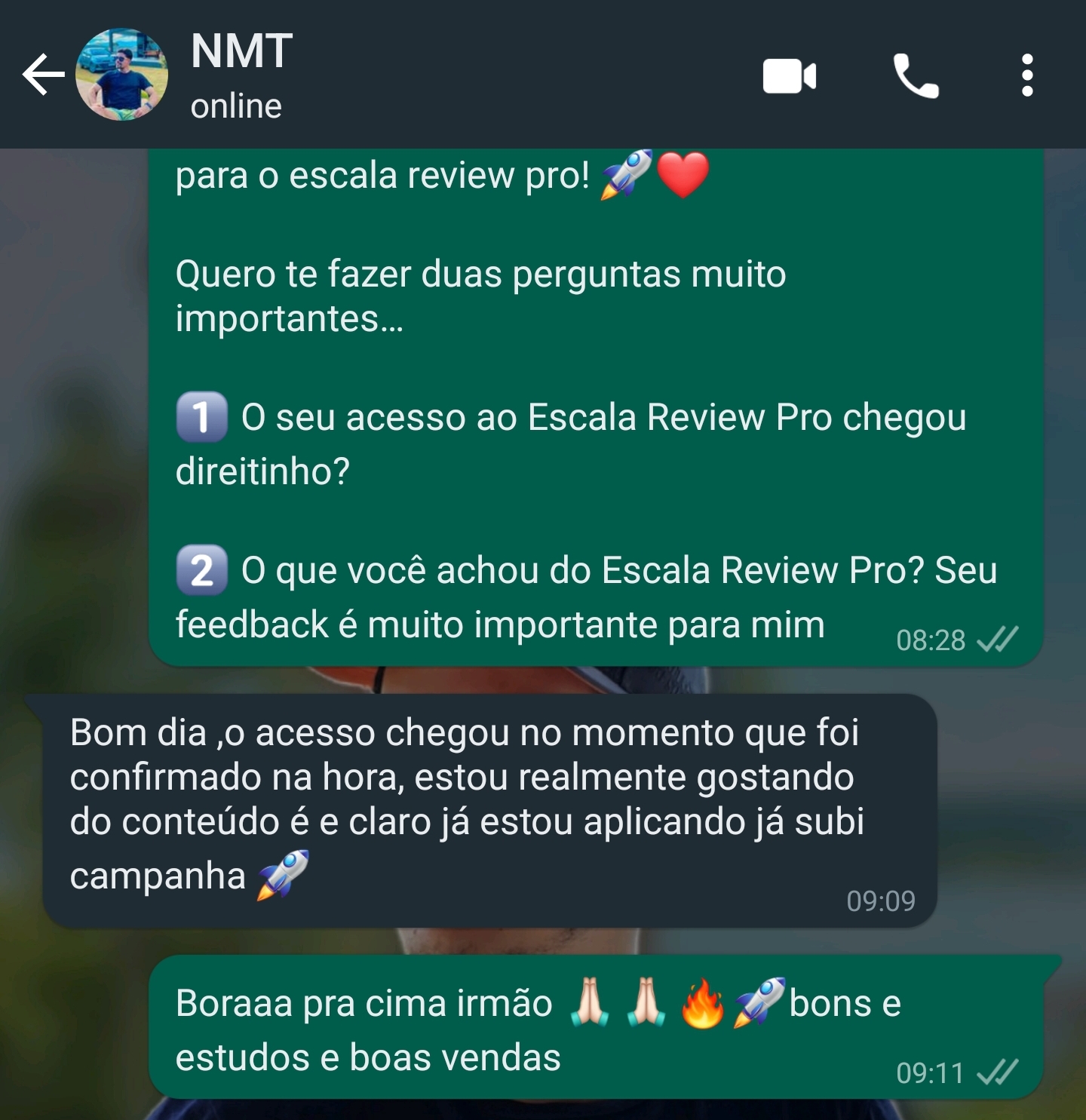This screenshot has width=1086, height=1120.
Task: Start a video call with NMT
Action: tap(789, 73)
